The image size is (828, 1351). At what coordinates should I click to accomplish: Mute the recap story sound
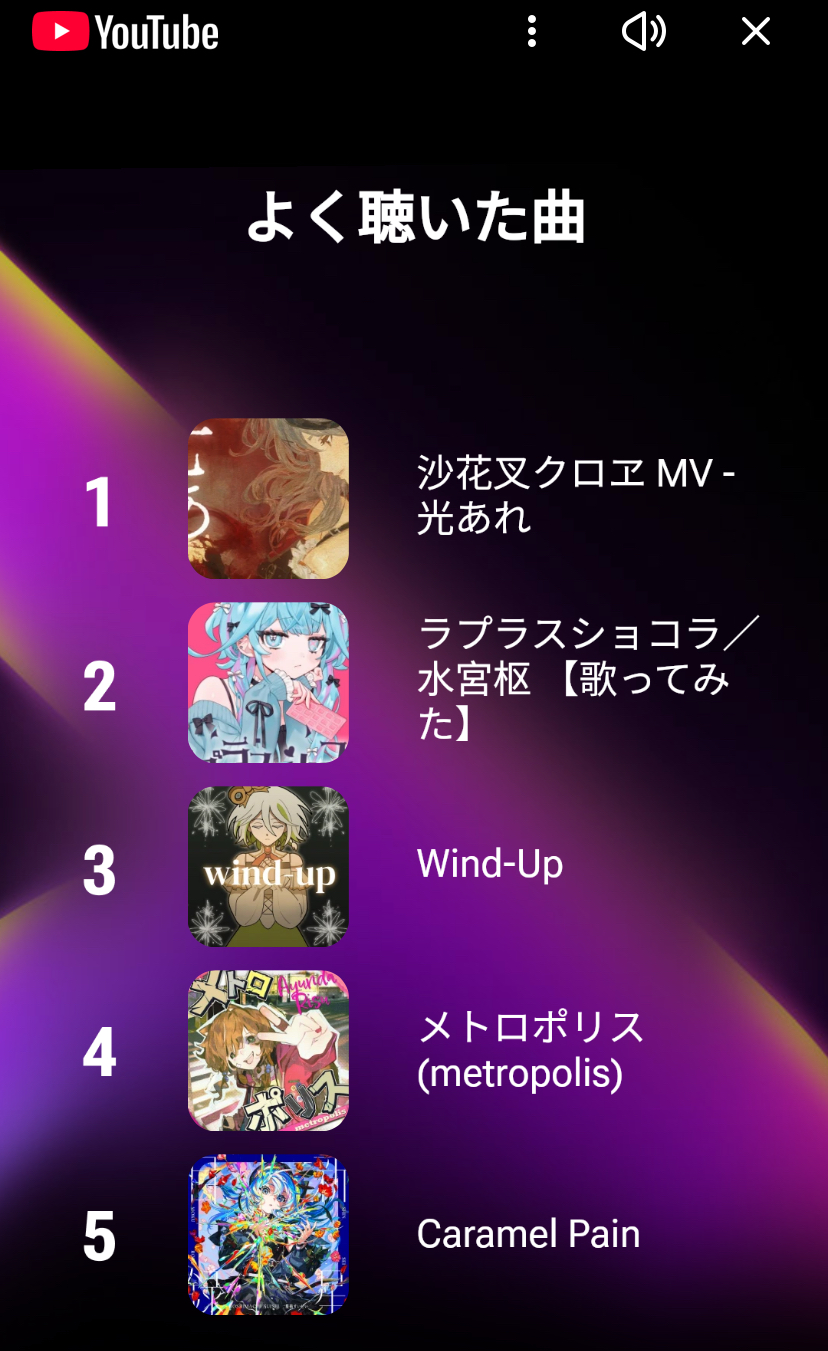[x=643, y=32]
